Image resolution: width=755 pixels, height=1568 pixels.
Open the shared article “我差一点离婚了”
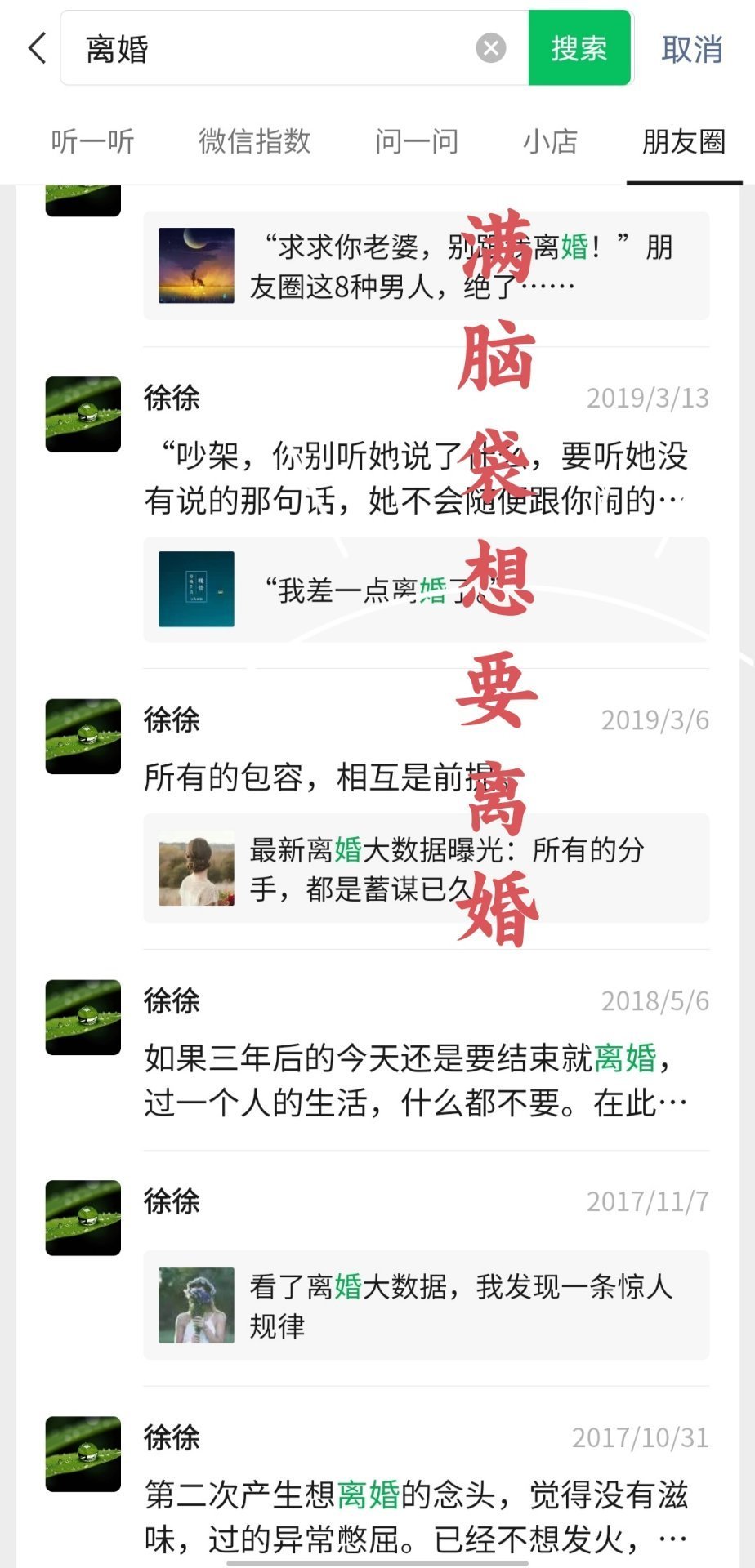pos(426,589)
